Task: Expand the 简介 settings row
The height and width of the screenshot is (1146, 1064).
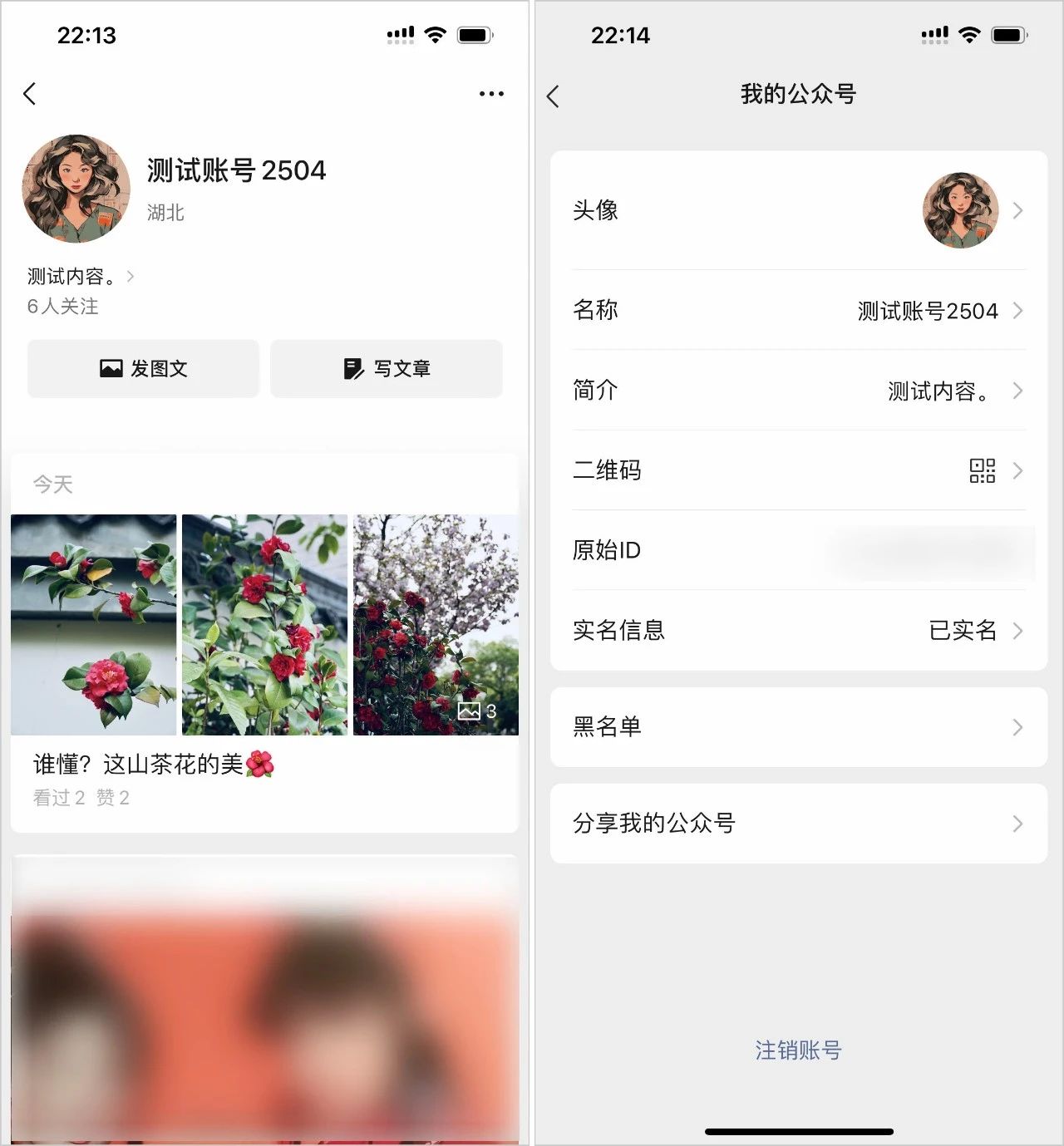Action: (798, 390)
